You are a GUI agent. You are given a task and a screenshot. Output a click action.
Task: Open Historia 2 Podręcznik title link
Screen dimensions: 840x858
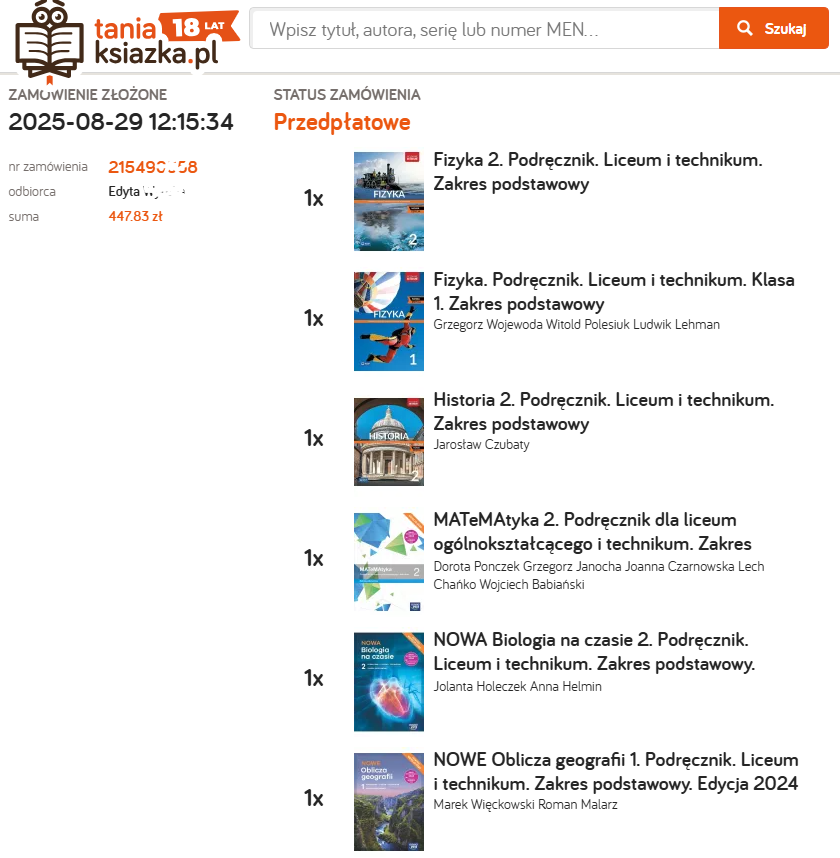pyautogui.click(x=603, y=412)
